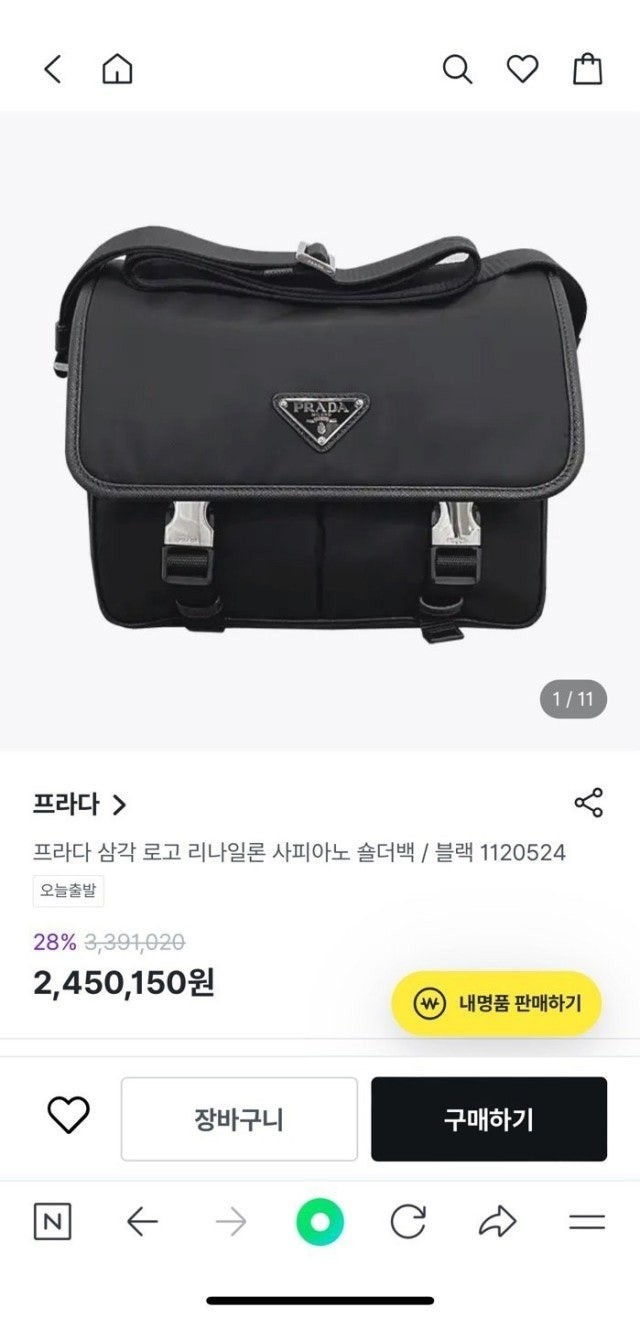Open the shop home icon
This screenshot has width=640, height=1318.
click(117, 69)
